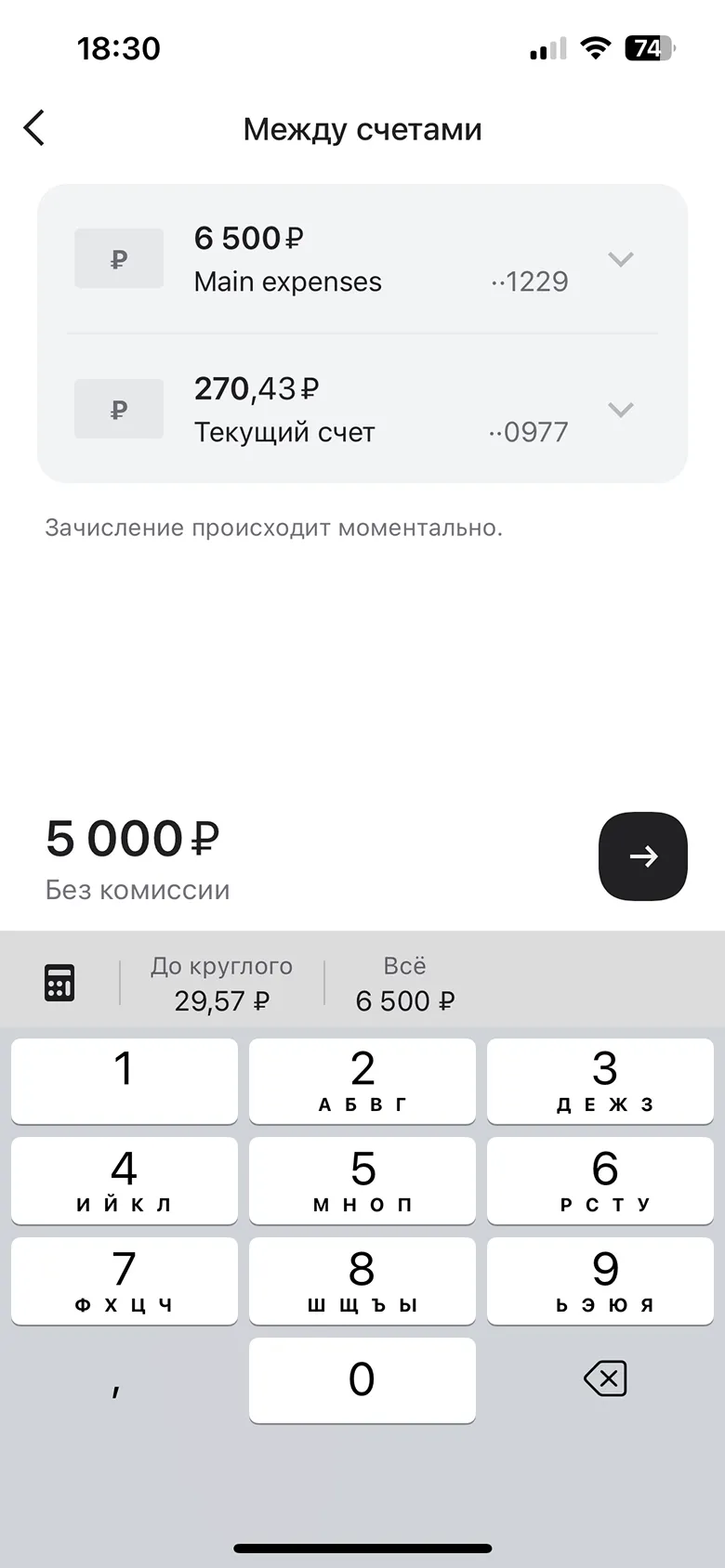Enter digit 3 on the keypad
The width and height of the screenshot is (725, 1568).
[x=600, y=1080]
